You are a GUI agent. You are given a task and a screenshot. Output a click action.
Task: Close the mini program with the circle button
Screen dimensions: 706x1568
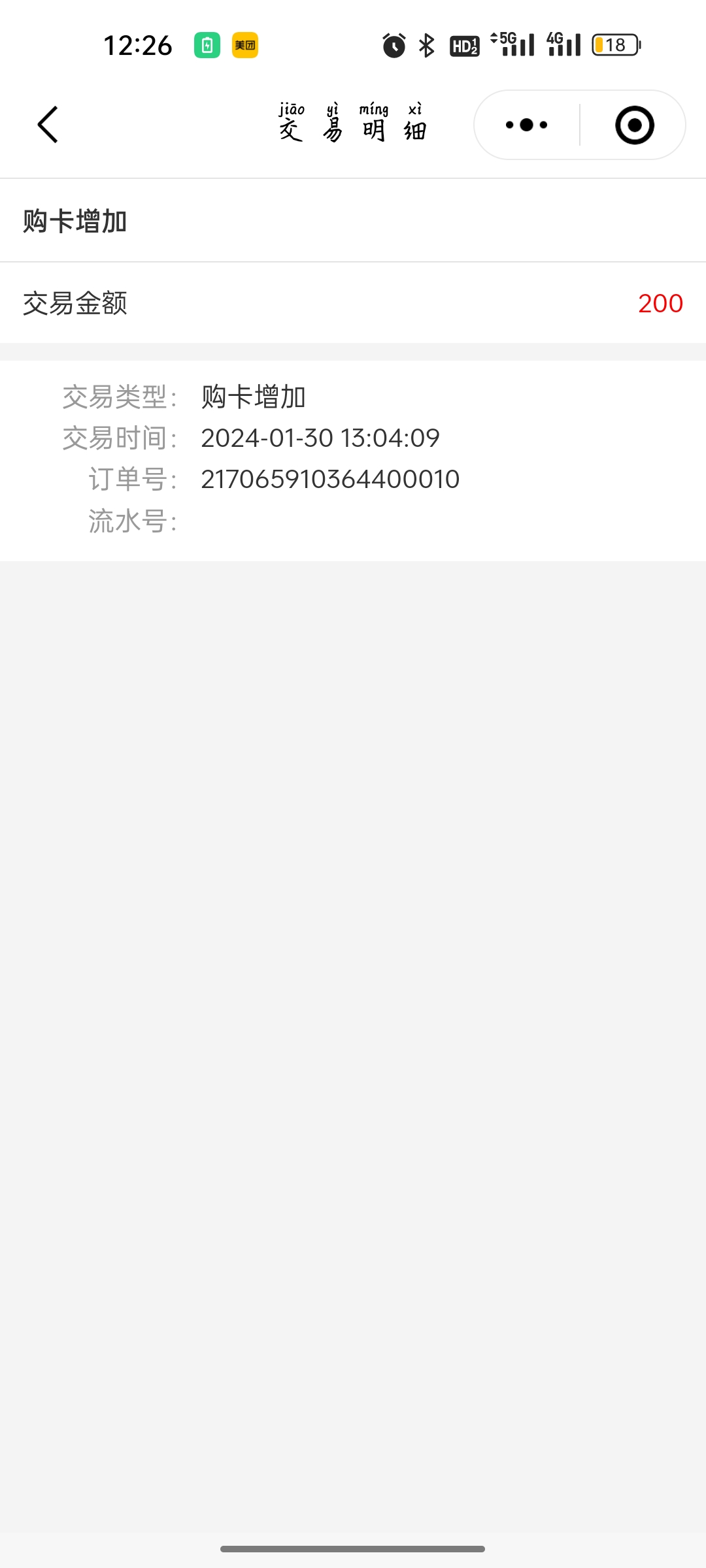tap(634, 125)
